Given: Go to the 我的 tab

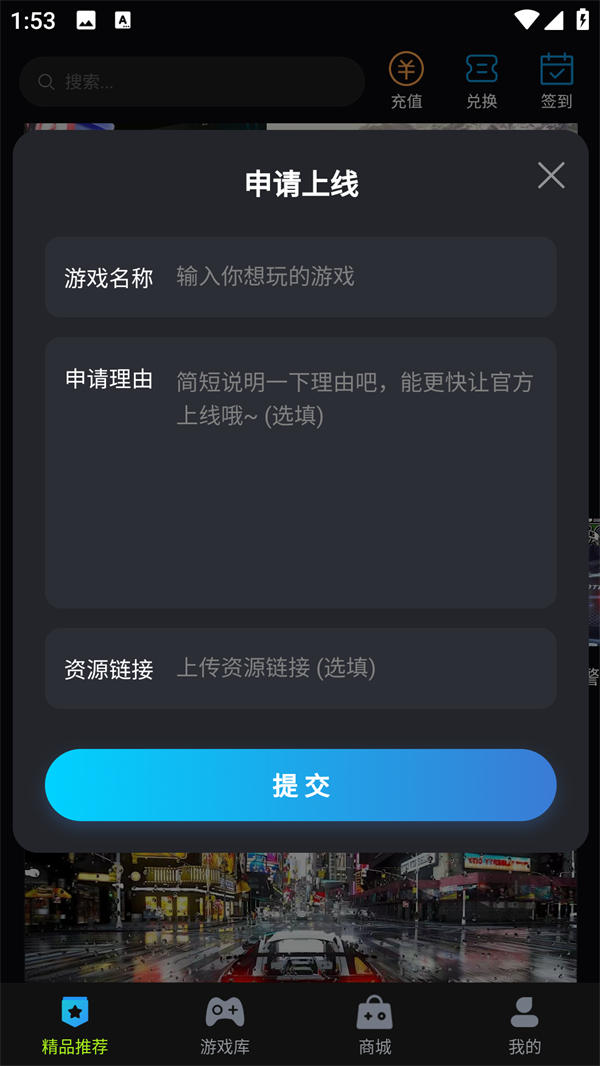Looking at the screenshot, I should (x=524, y=1026).
